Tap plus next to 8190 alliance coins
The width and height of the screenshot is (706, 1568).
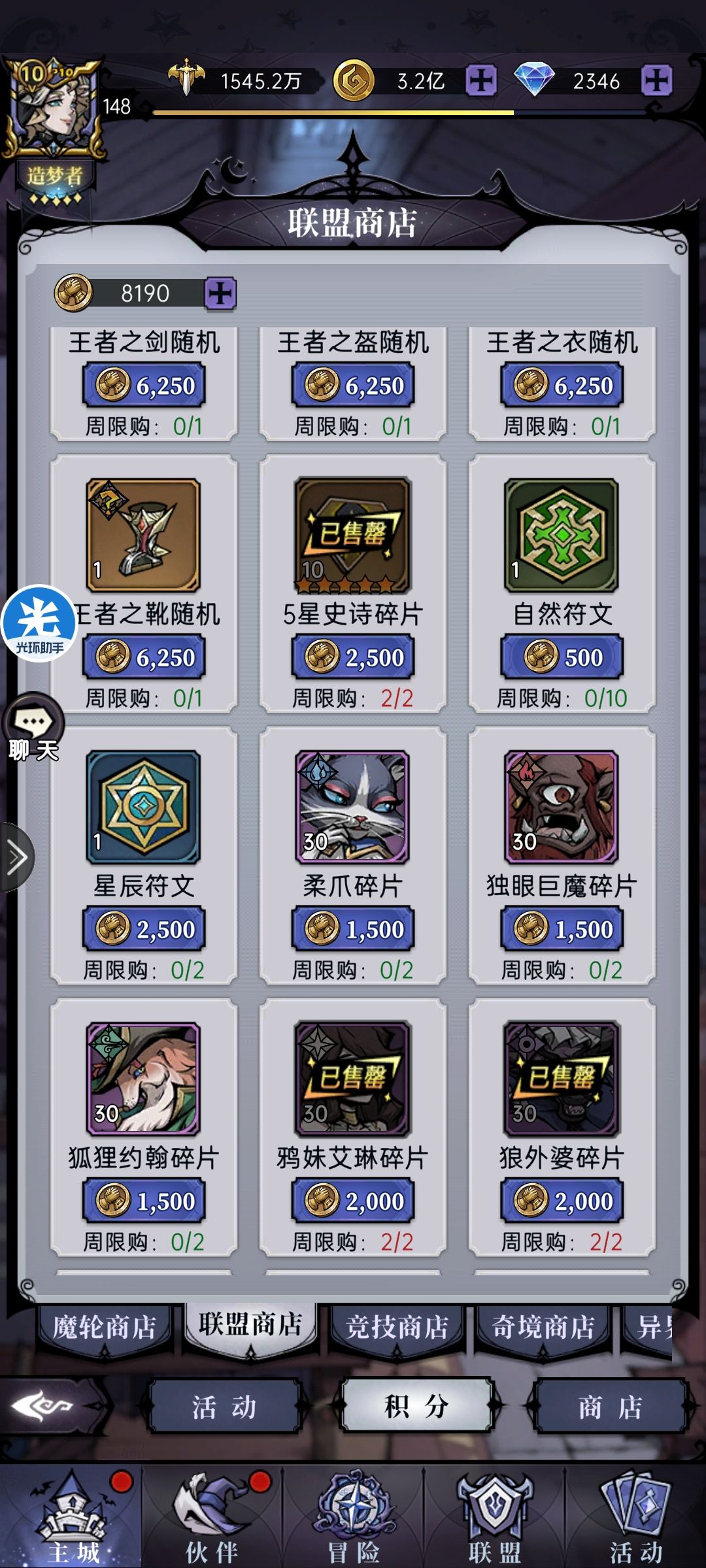[x=220, y=293]
